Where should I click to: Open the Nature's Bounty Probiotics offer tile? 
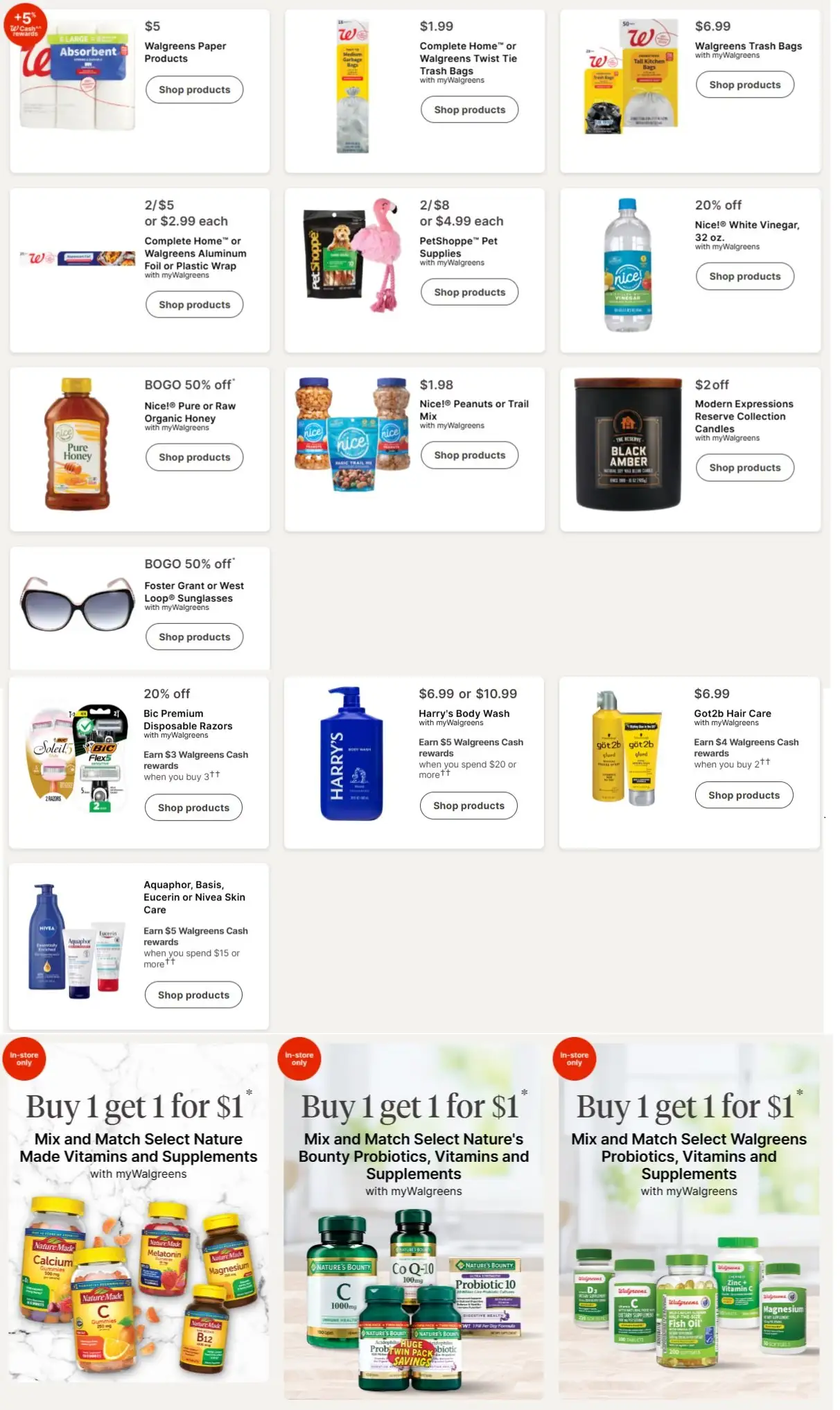[x=414, y=1220]
